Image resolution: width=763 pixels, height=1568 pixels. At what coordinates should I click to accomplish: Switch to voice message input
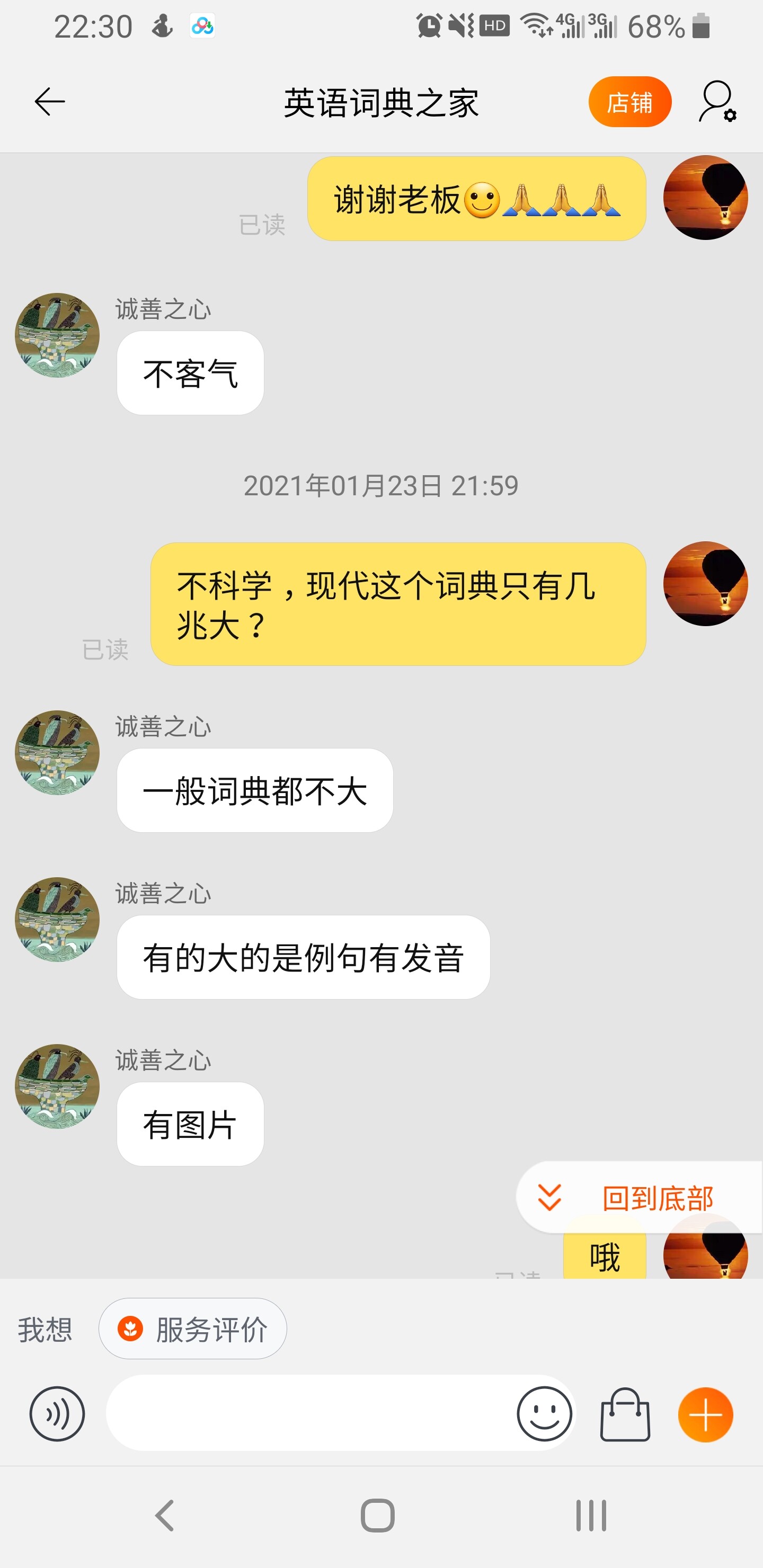[57, 1413]
